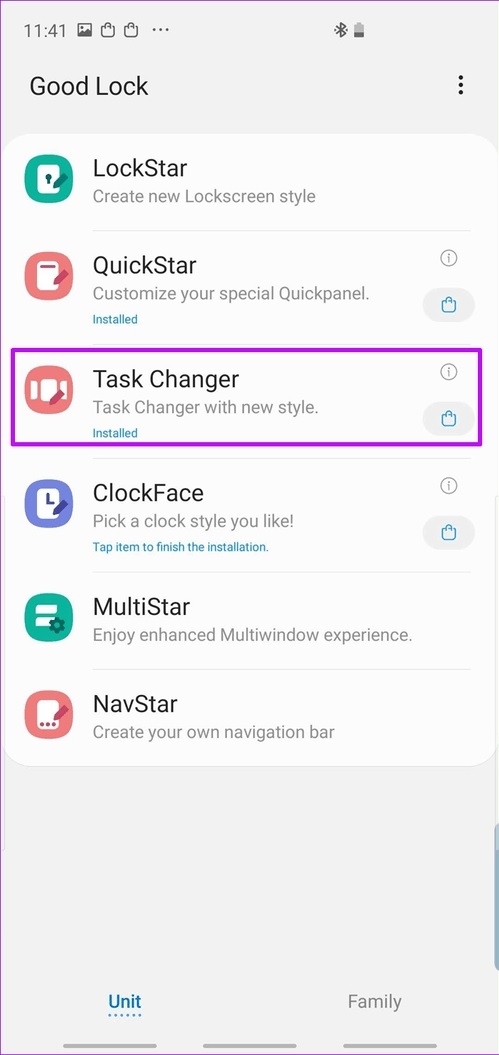Open the MultiStar module
Image resolution: width=499 pixels, height=1055 pixels.
[250, 621]
